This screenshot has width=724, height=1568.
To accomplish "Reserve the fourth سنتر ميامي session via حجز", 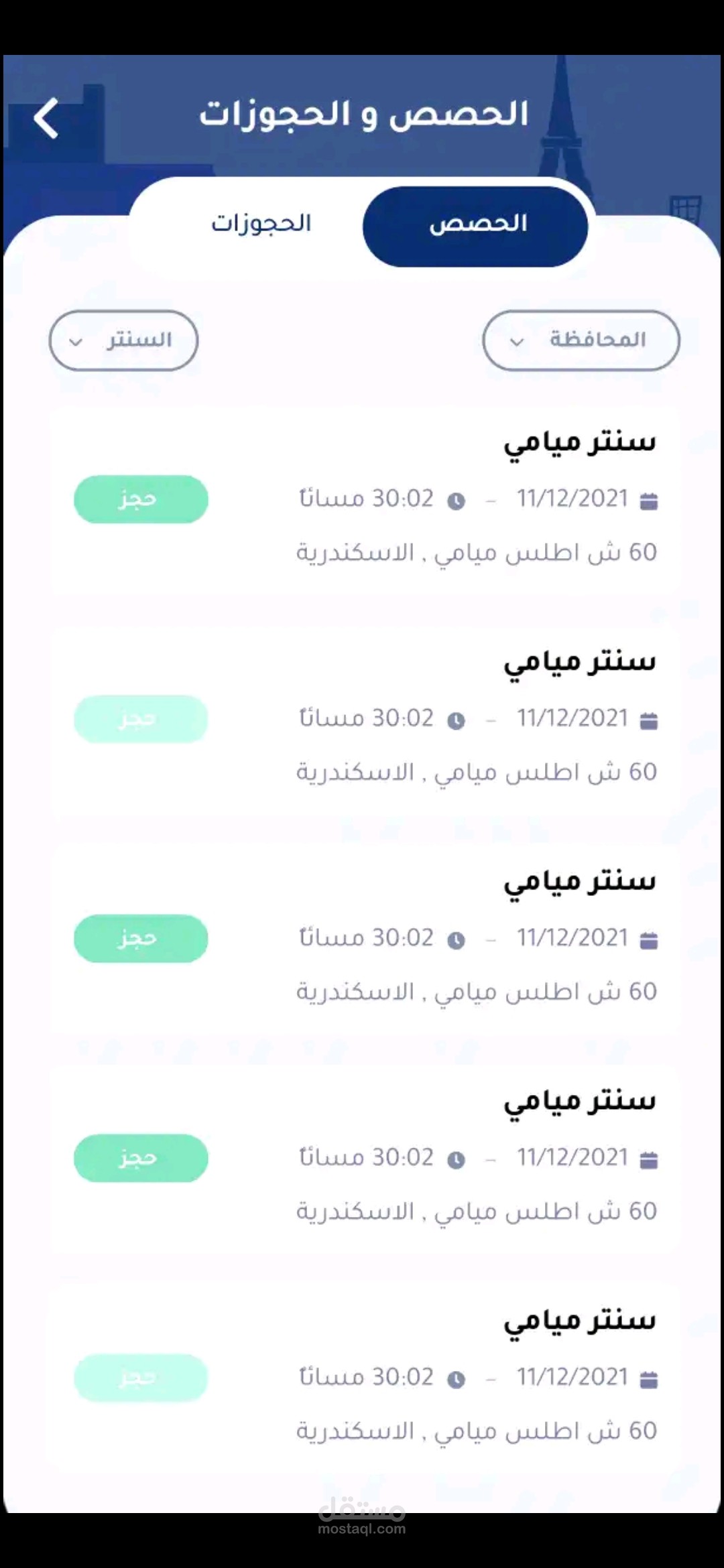I will 141,1158.
